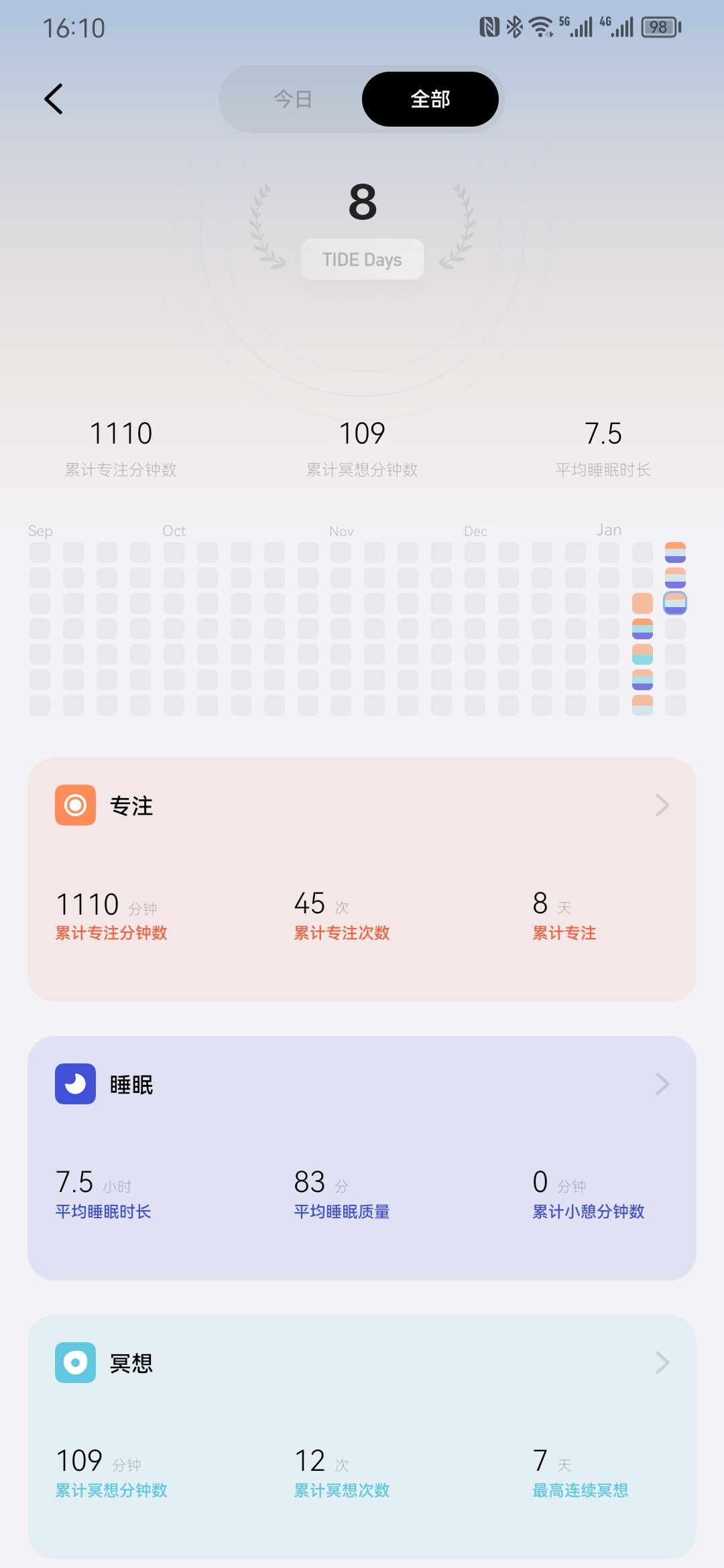Viewport: 724px width, 1568px height.
Task: Open the 专注 focus statistics card
Action: pyautogui.click(x=361, y=878)
